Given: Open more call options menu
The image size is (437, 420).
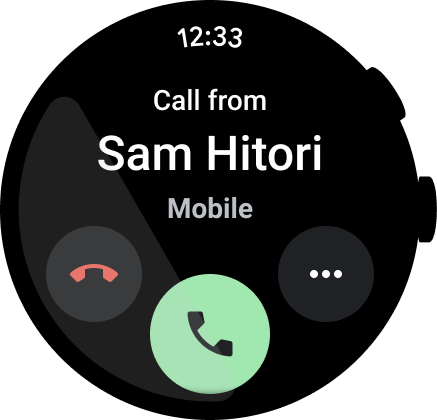Looking at the screenshot, I should tap(326, 274).
